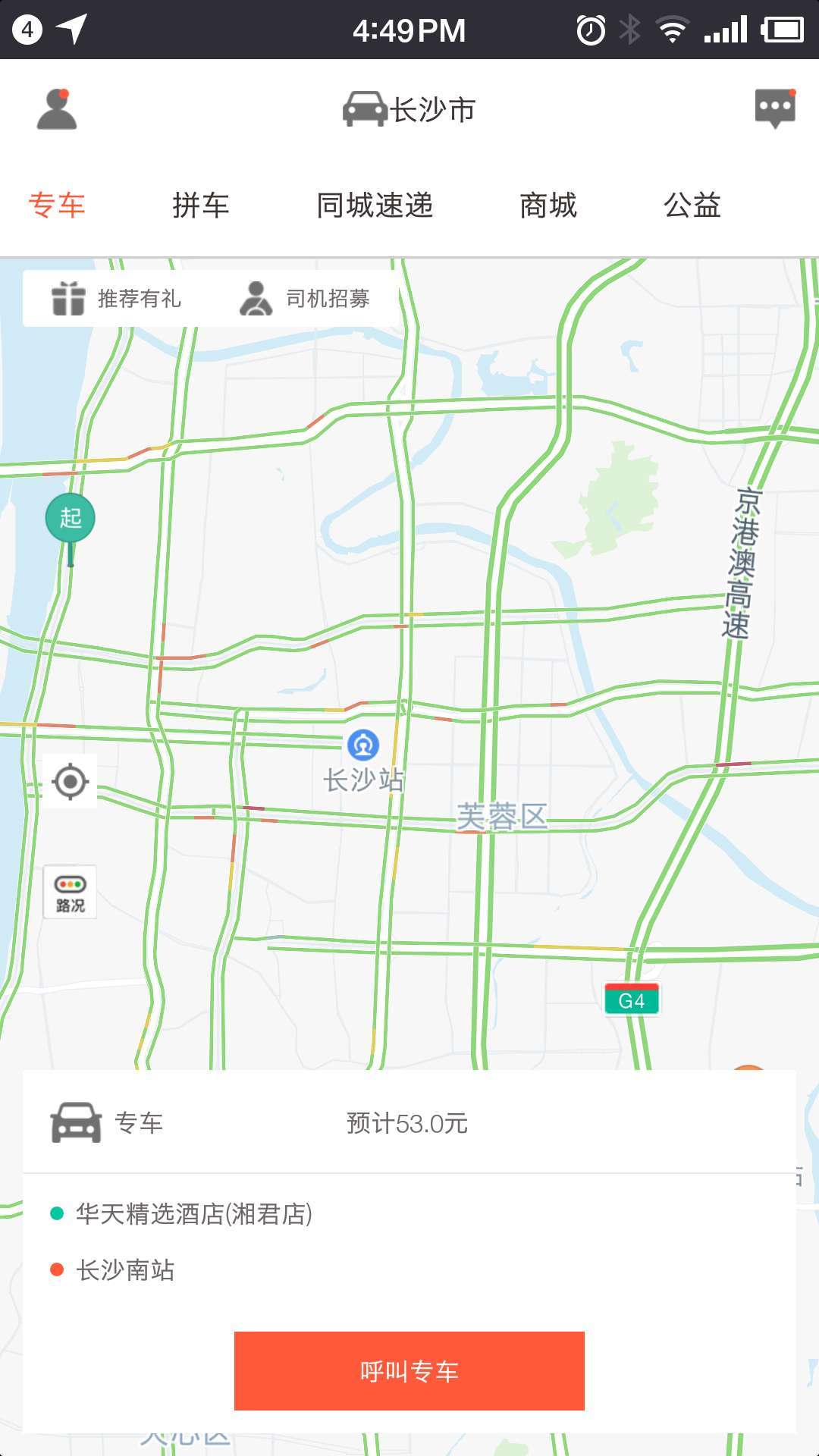Open the user profile icon

[x=57, y=110]
